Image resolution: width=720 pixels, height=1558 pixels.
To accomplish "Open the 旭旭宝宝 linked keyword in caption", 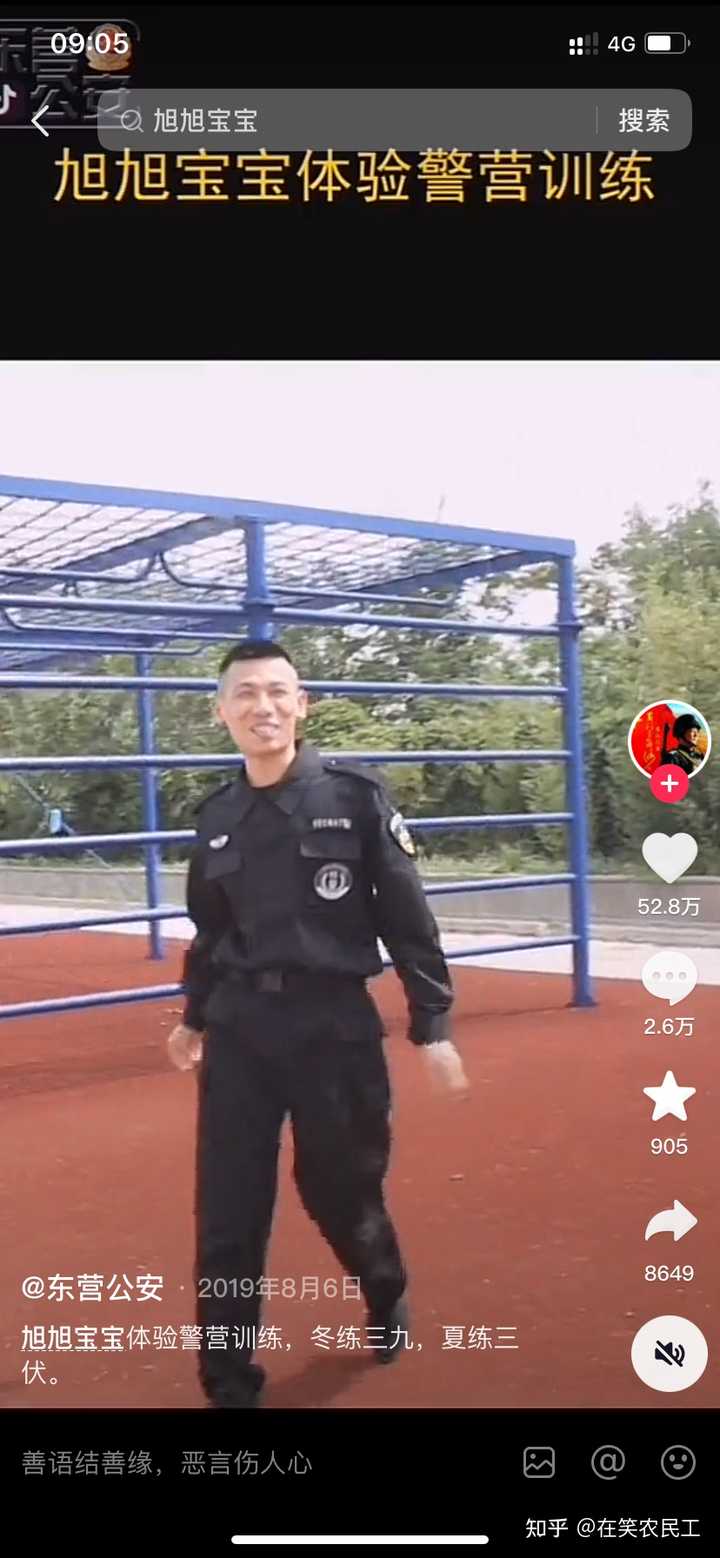I will coord(72,1338).
